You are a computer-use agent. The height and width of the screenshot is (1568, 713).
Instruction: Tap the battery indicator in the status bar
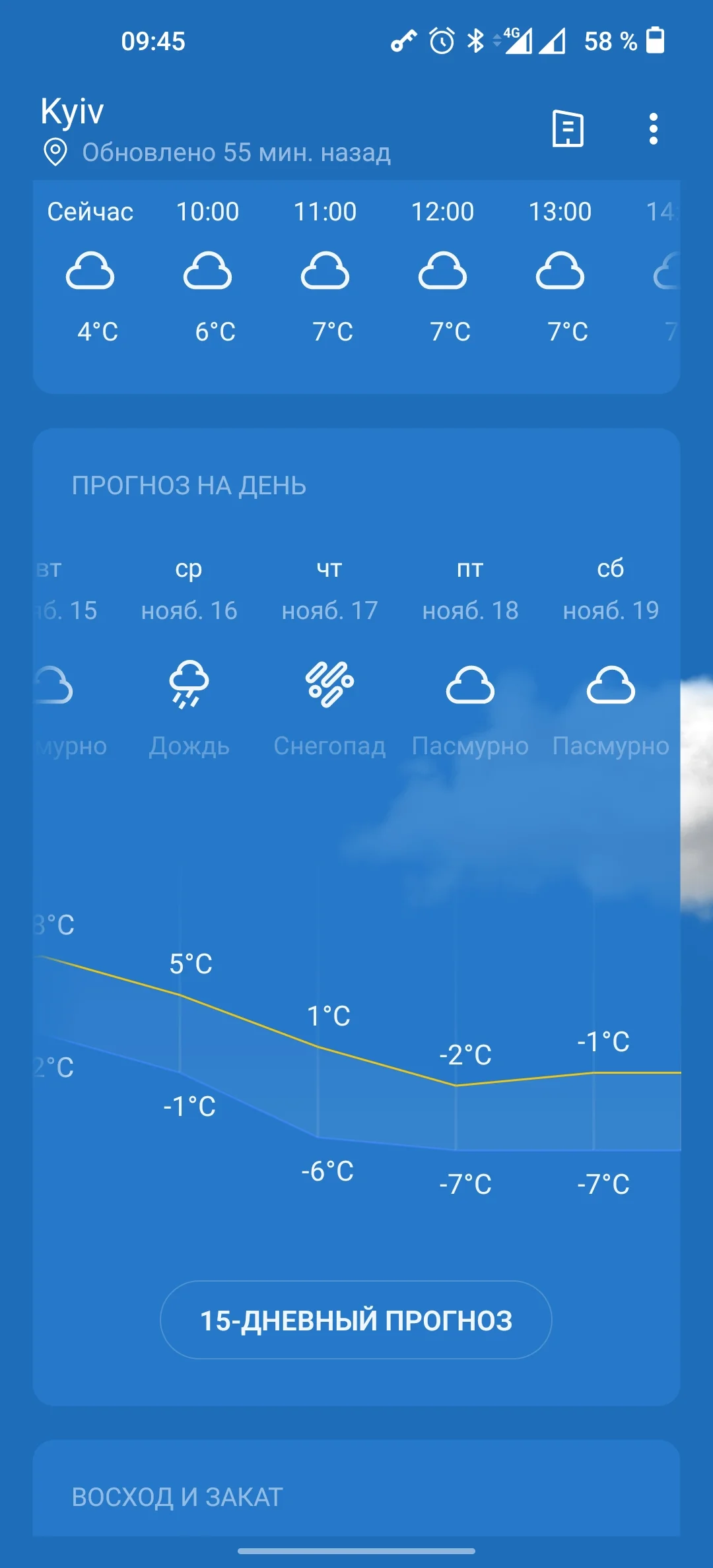point(658,42)
